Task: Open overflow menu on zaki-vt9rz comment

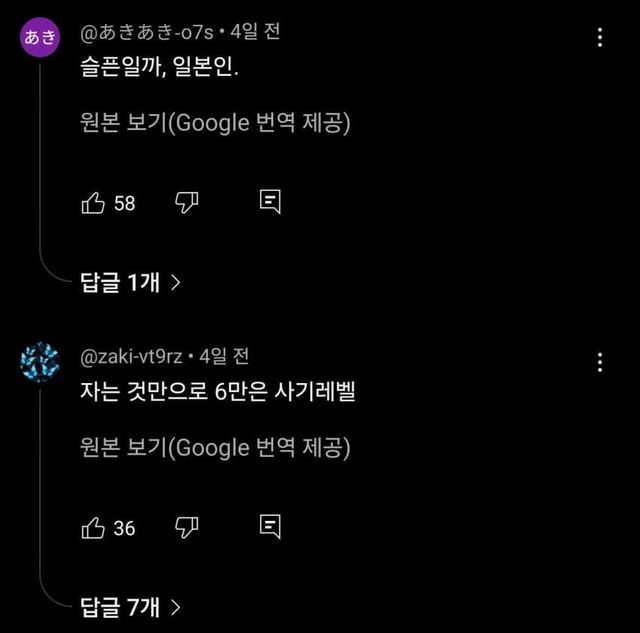Action: [599, 362]
